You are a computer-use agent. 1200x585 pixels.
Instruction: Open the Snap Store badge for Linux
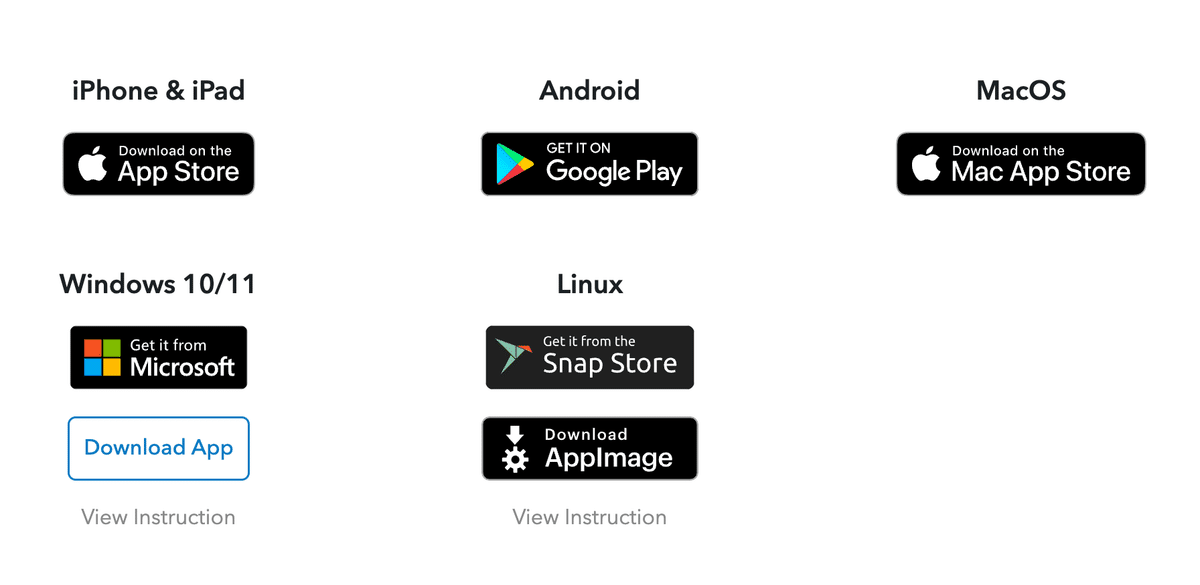[589, 357]
